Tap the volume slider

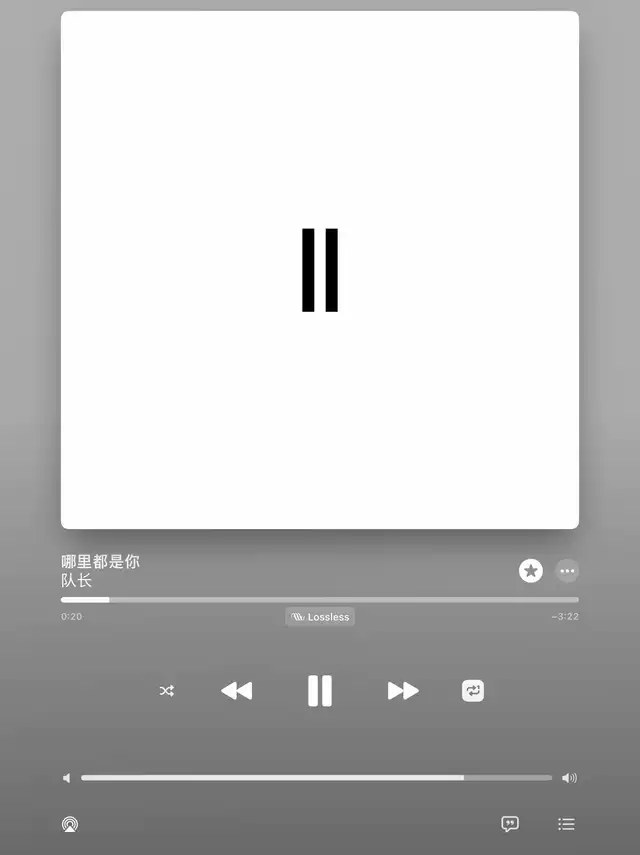pyautogui.click(x=316, y=778)
